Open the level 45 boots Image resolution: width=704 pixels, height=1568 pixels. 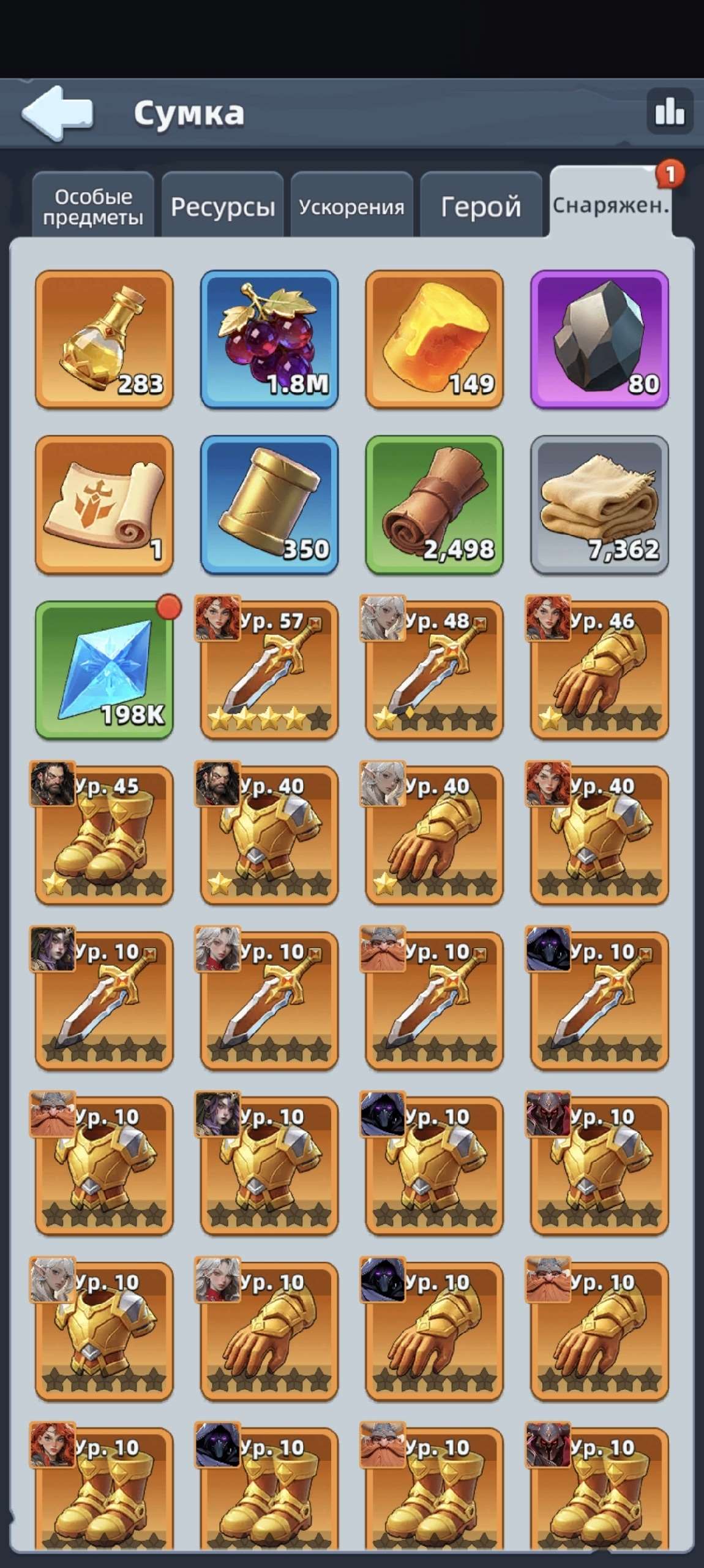click(104, 835)
